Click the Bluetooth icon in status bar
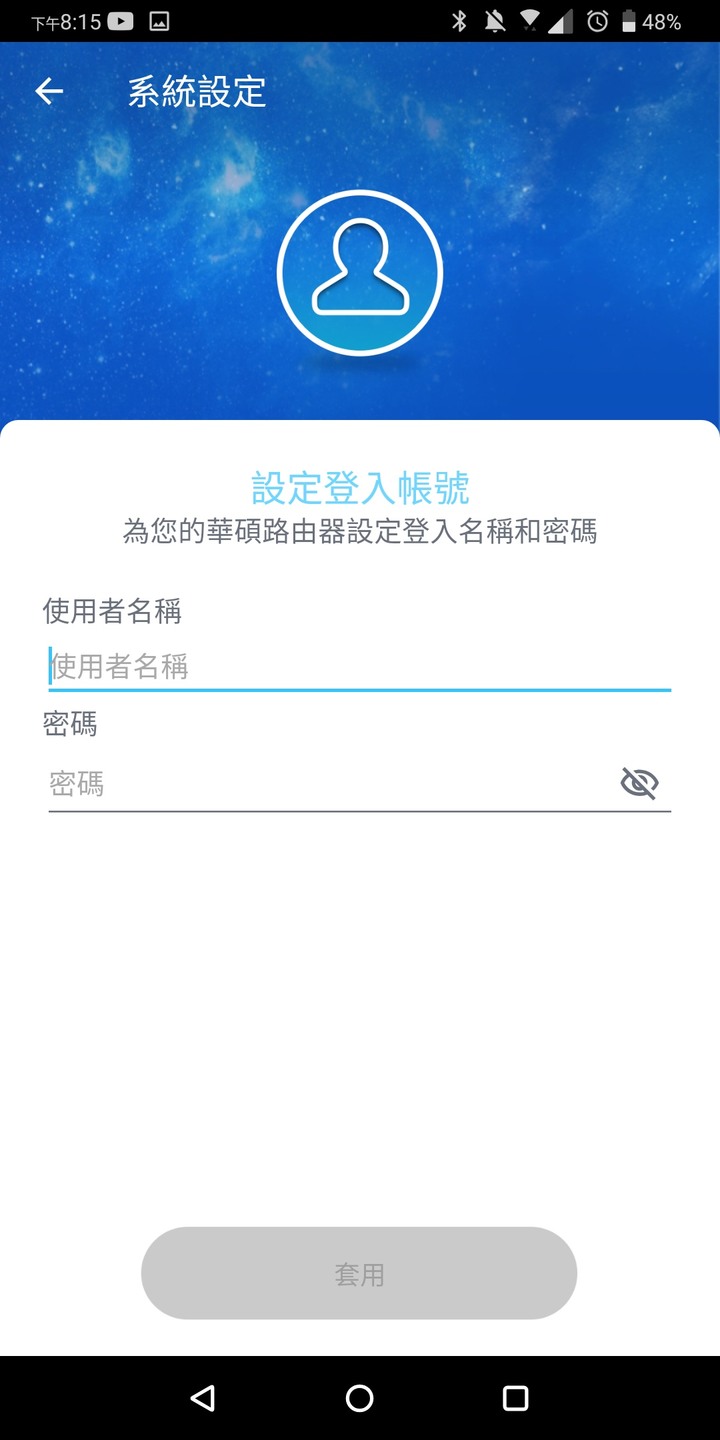Viewport: 720px width, 1440px height. (461, 20)
